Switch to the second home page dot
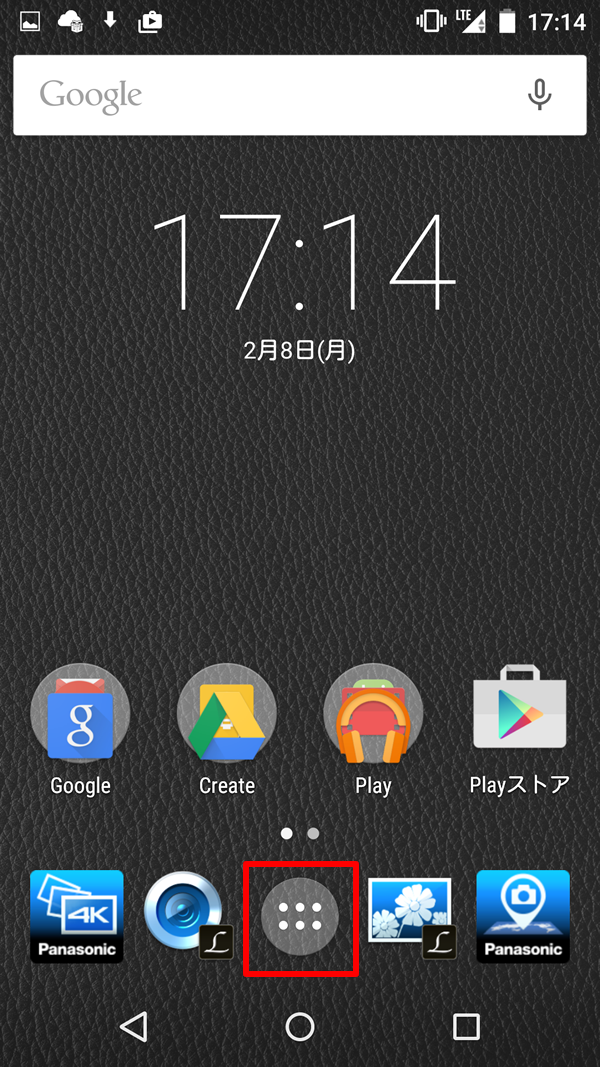This screenshot has height=1067, width=600. tap(313, 833)
